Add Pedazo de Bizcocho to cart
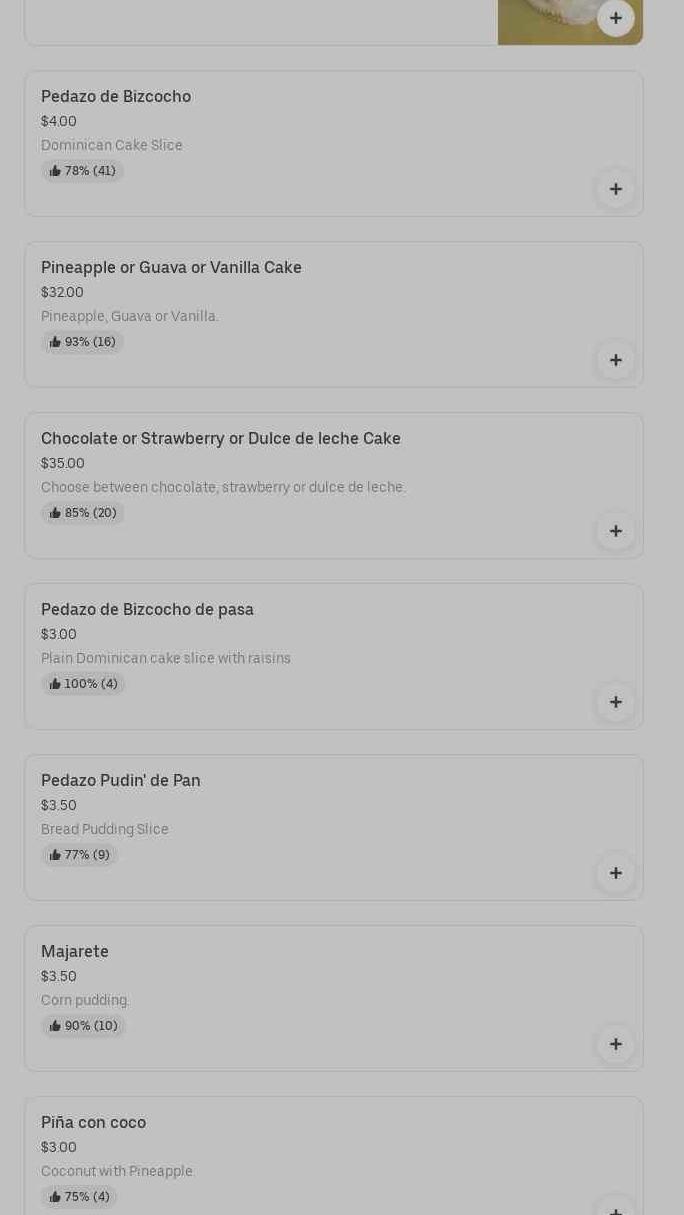This screenshot has width=684, height=1215. (x=615, y=189)
